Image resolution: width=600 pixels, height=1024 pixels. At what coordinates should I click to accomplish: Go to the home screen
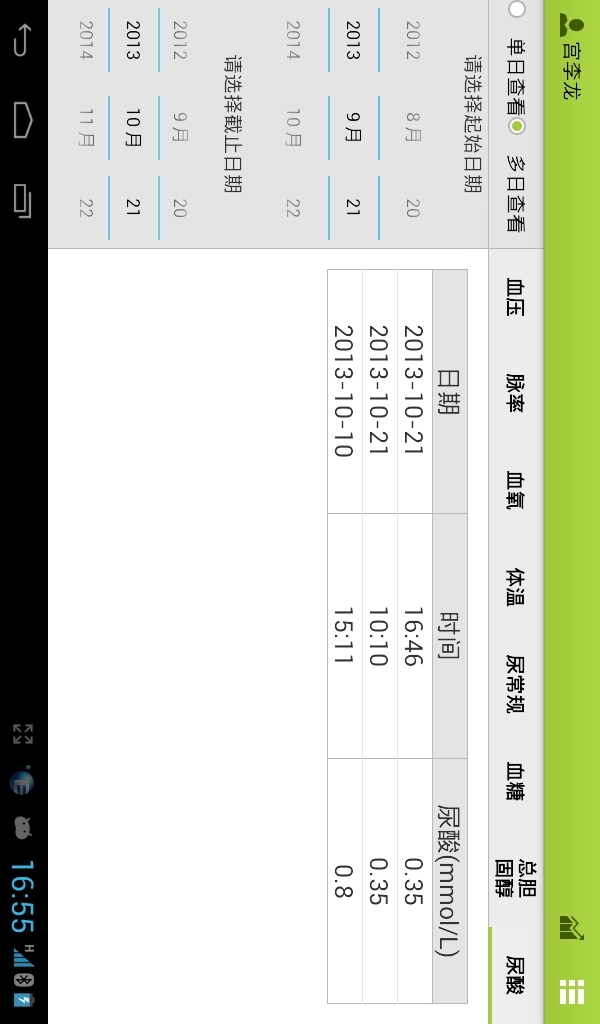pyautogui.click(x=23, y=120)
